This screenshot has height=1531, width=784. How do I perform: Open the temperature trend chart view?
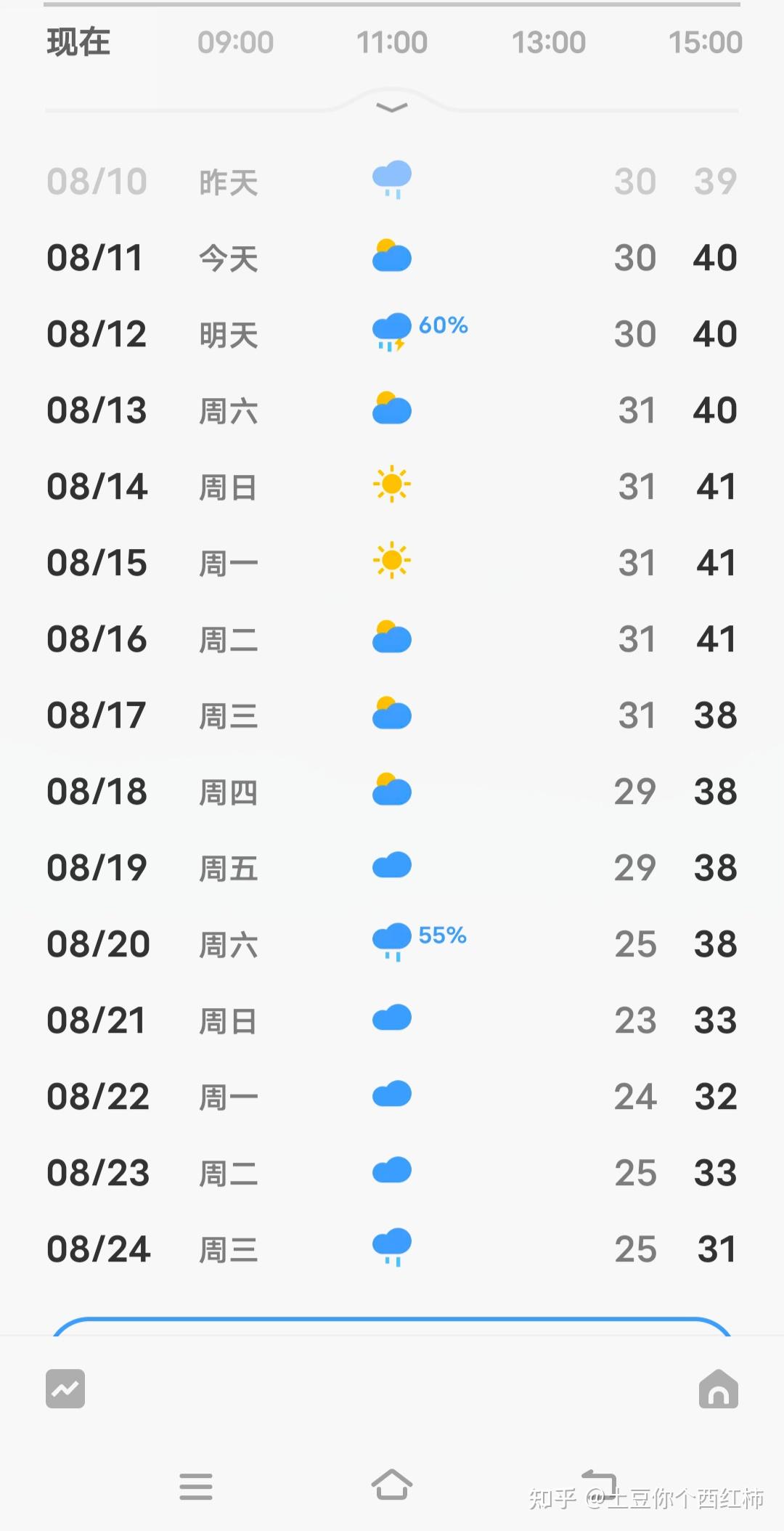65,1389
